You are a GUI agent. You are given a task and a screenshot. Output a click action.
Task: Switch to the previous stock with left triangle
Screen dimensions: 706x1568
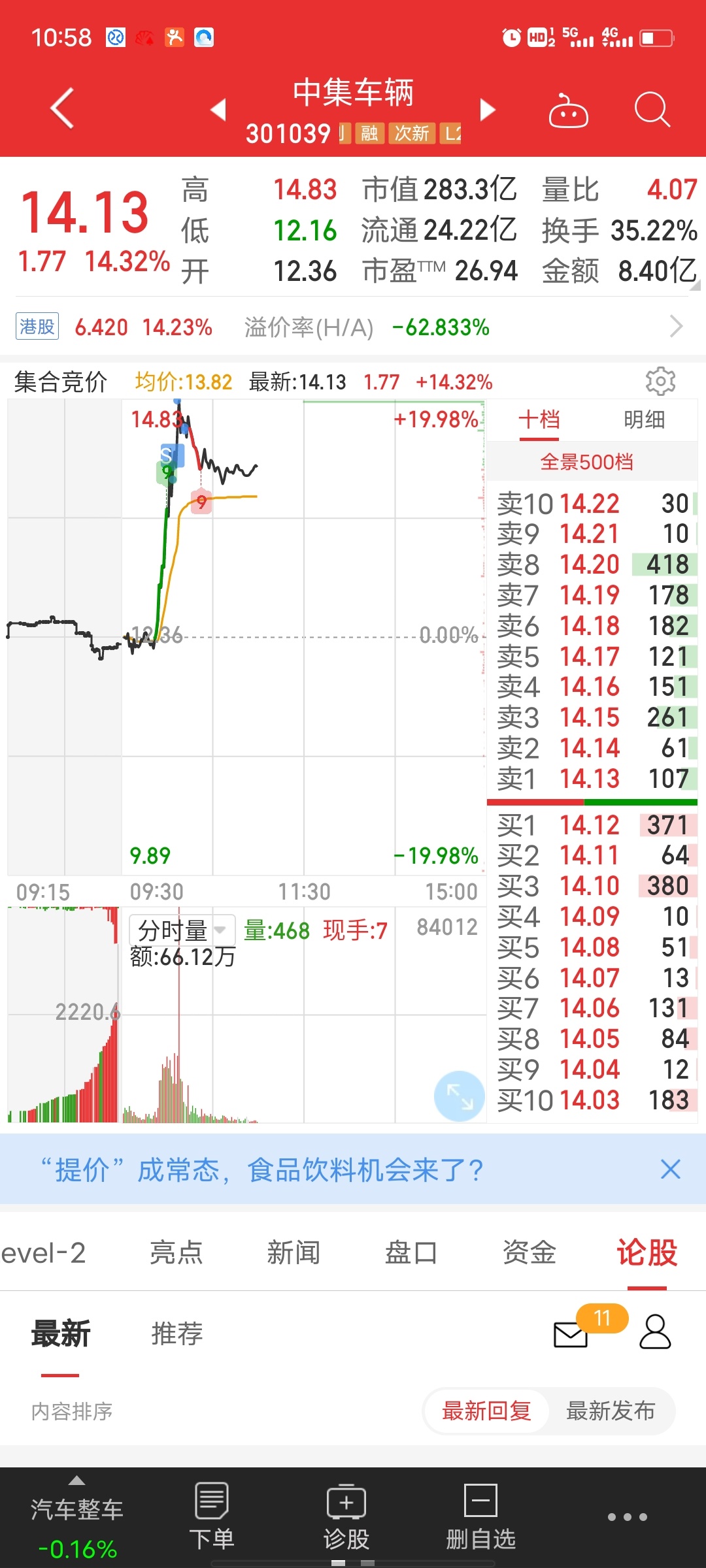(x=219, y=109)
